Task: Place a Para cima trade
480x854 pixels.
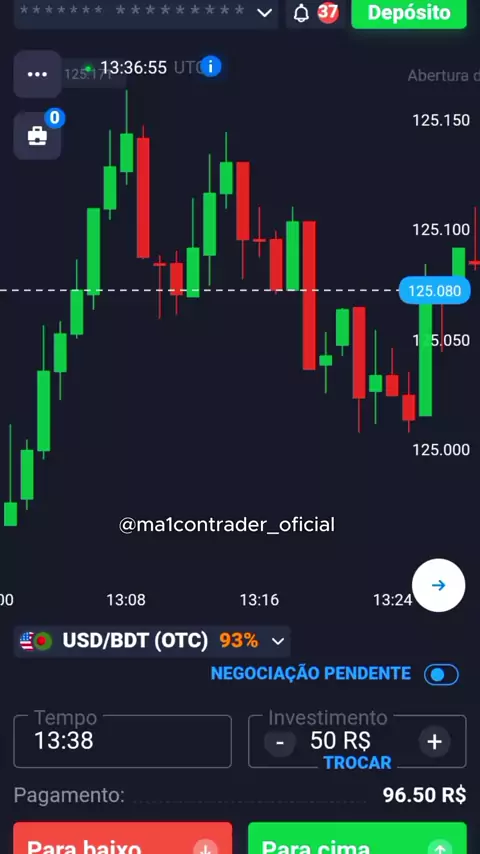Action: [x=357, y=838]
